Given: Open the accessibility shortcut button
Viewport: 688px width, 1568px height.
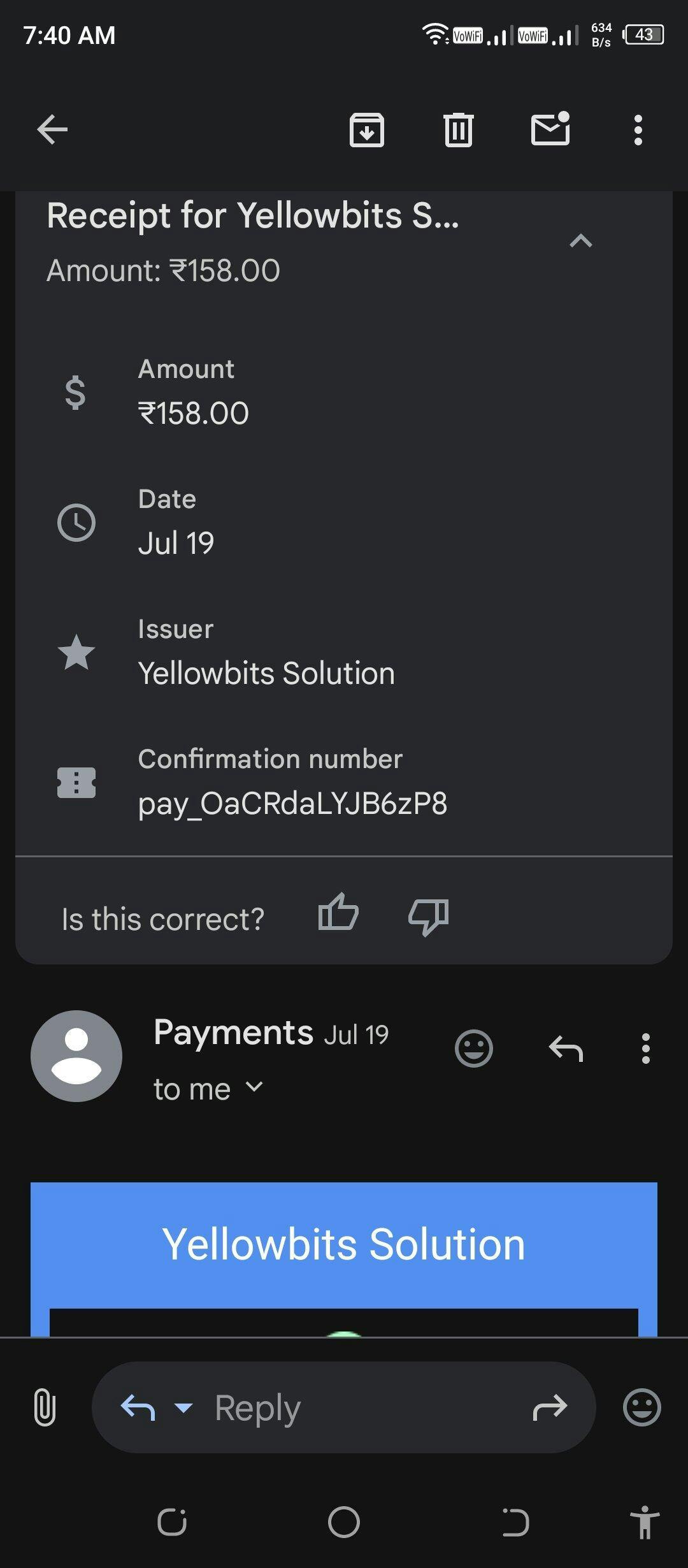Looking at the screenshot, I should 645,1523.
